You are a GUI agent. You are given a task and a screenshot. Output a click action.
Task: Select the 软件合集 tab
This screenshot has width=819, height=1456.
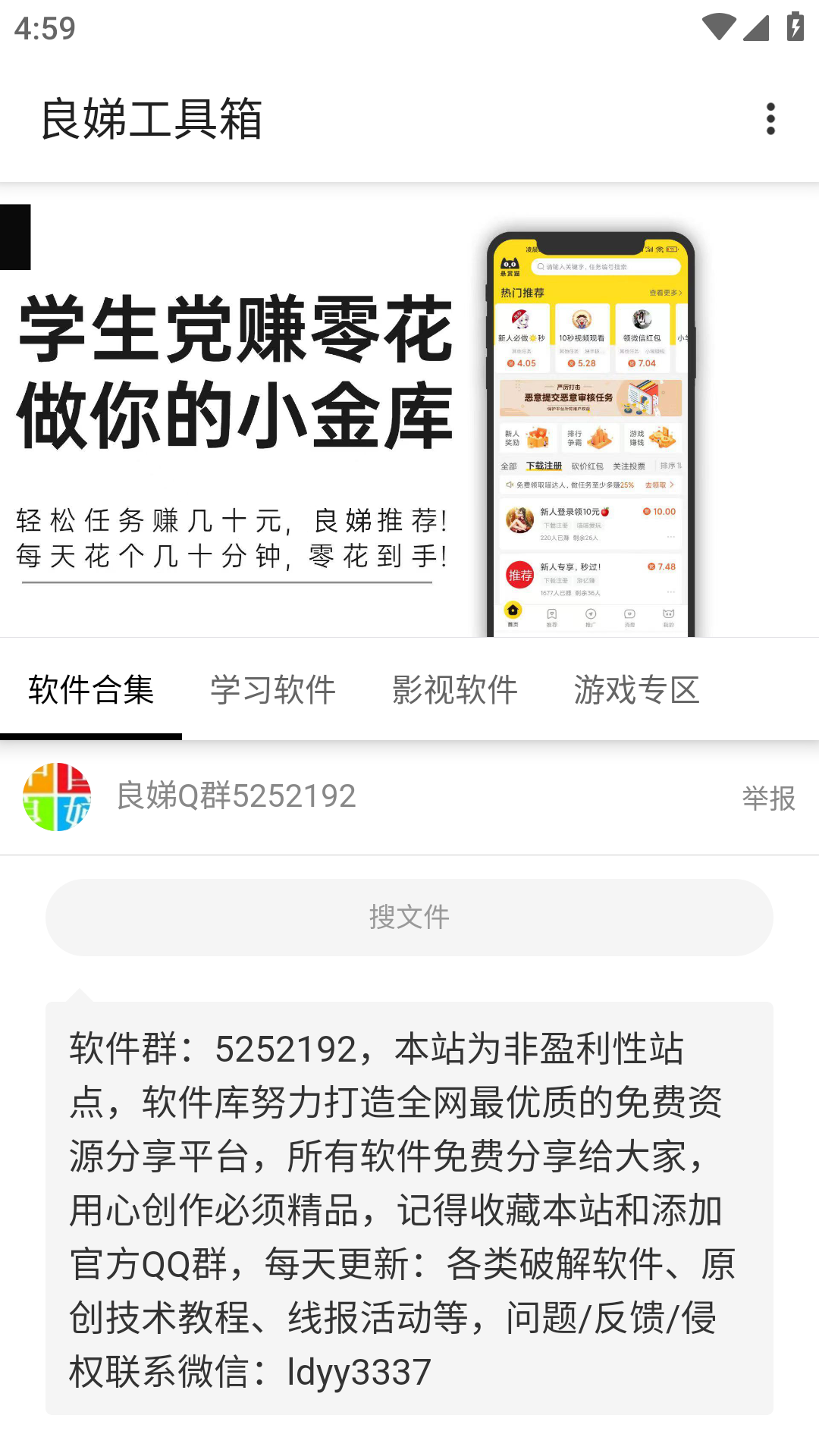pos(91,690)
